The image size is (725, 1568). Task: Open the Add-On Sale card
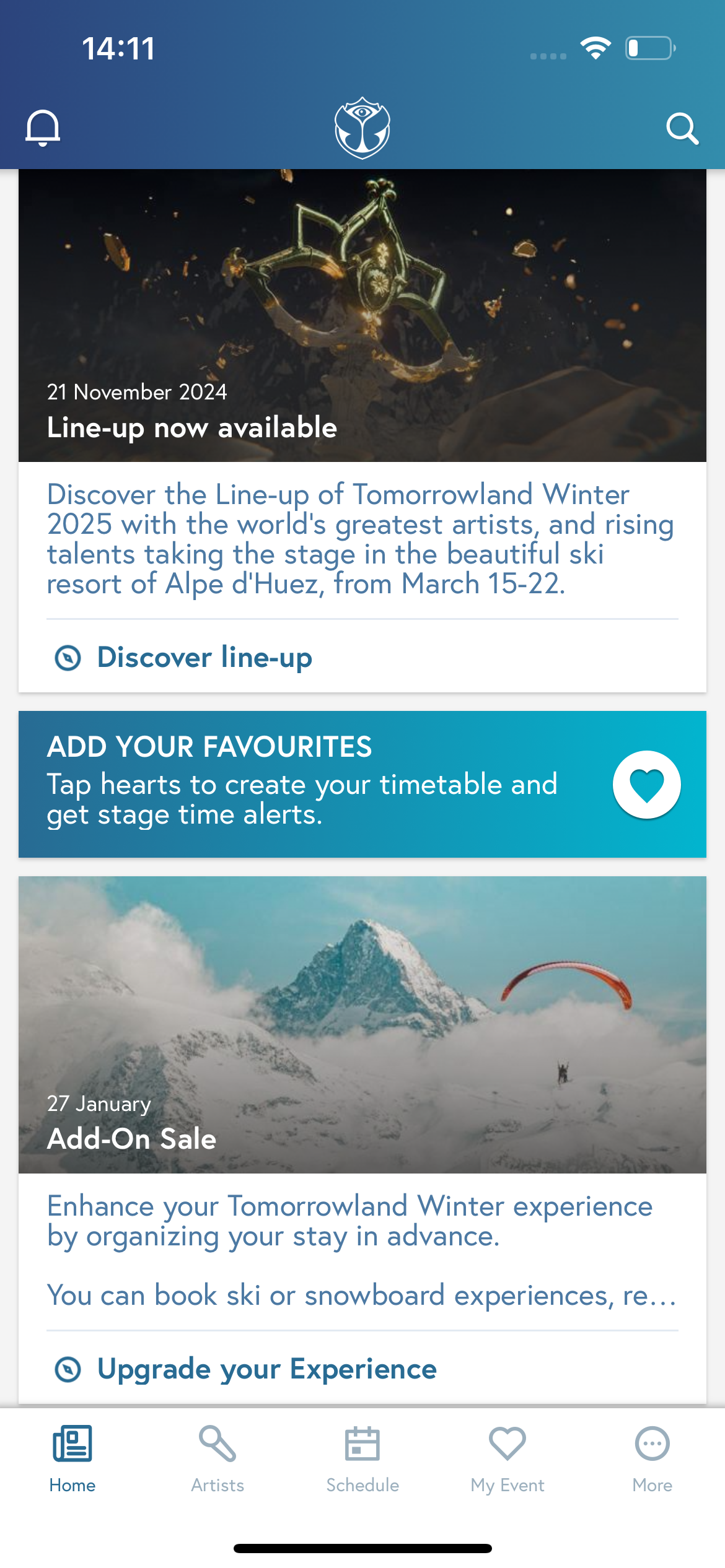point(362,1025)
